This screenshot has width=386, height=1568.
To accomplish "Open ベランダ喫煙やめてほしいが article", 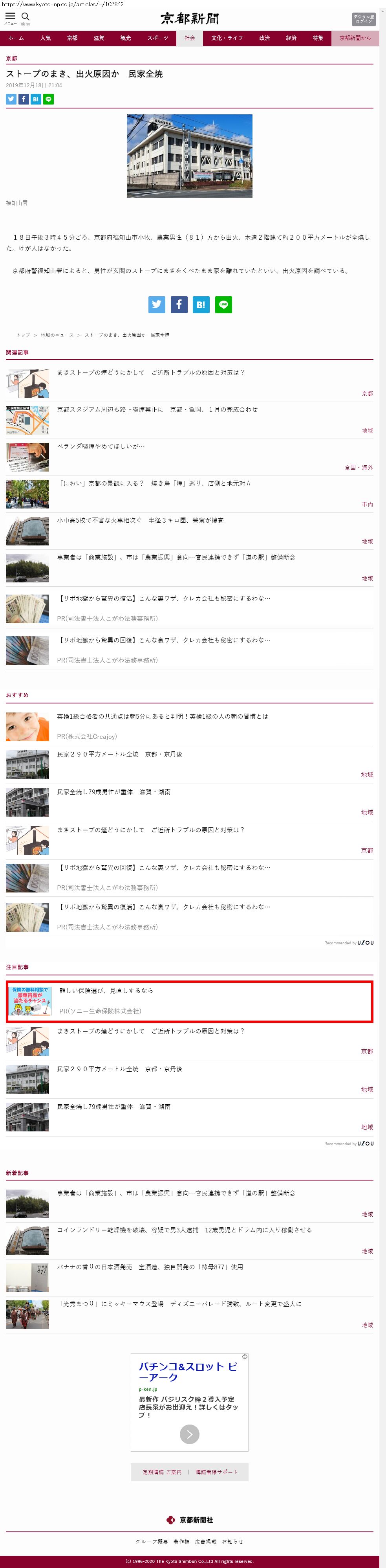I will [x=101, y=446].
